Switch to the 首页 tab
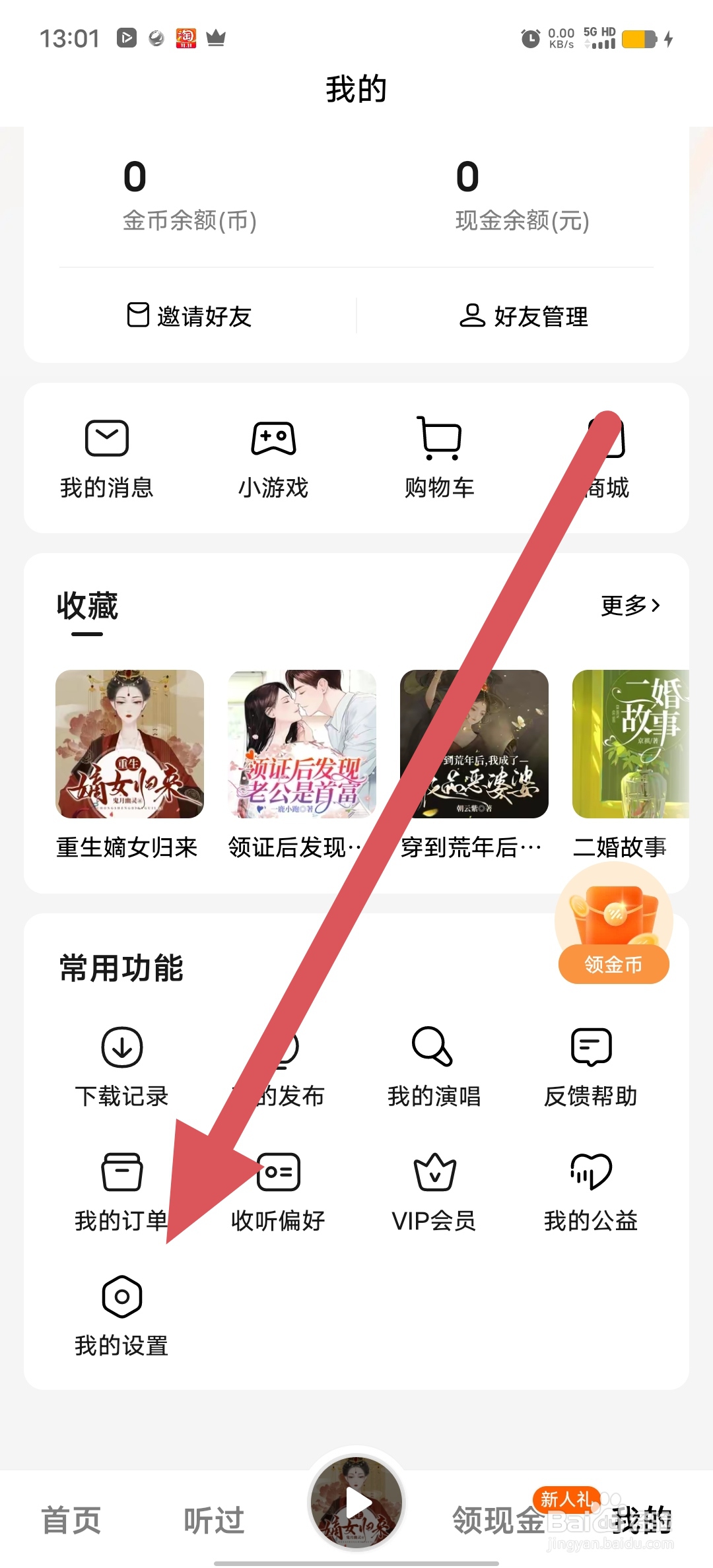This screenshot has width=713, height=1568. pos(71,1518)
